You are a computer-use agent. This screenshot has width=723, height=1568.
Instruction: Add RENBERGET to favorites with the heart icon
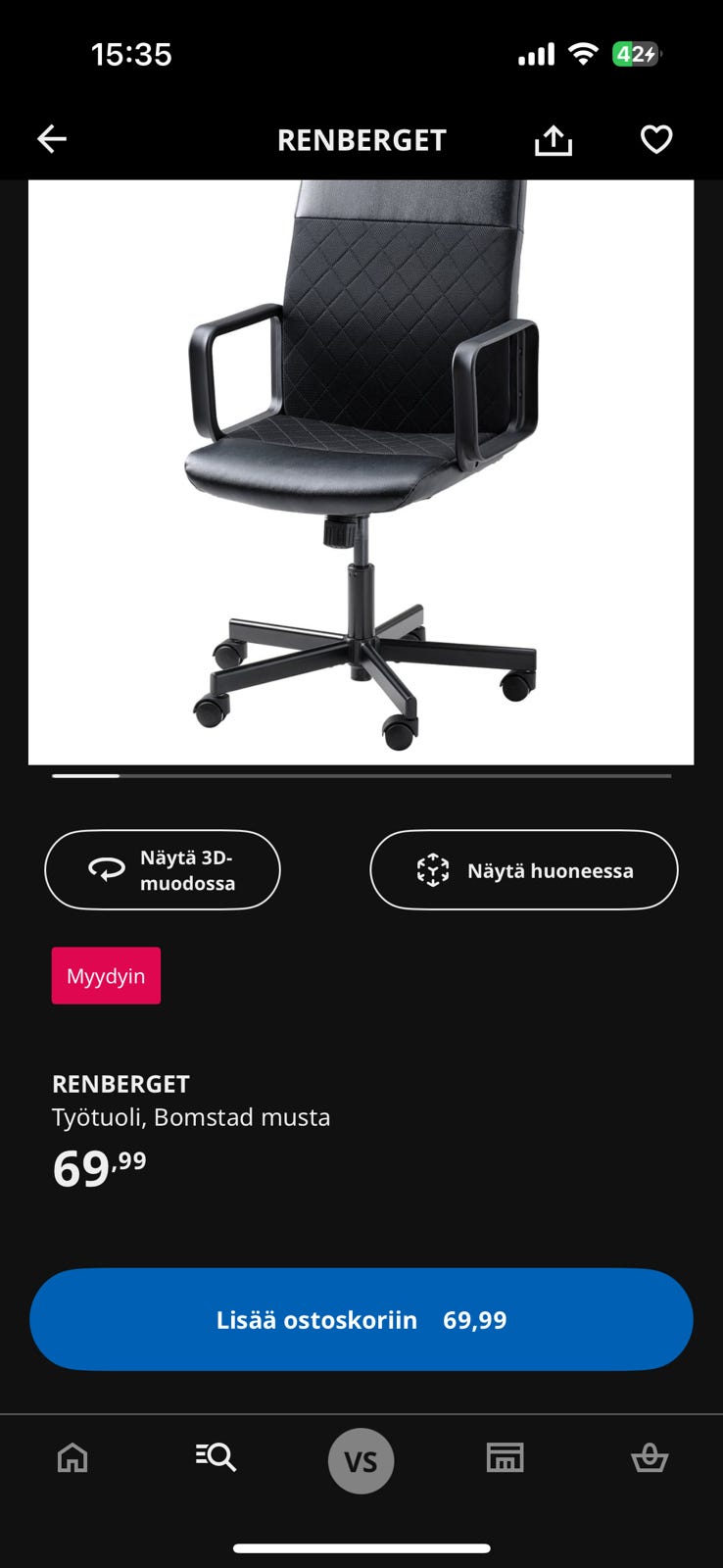[x=654, y=138]
